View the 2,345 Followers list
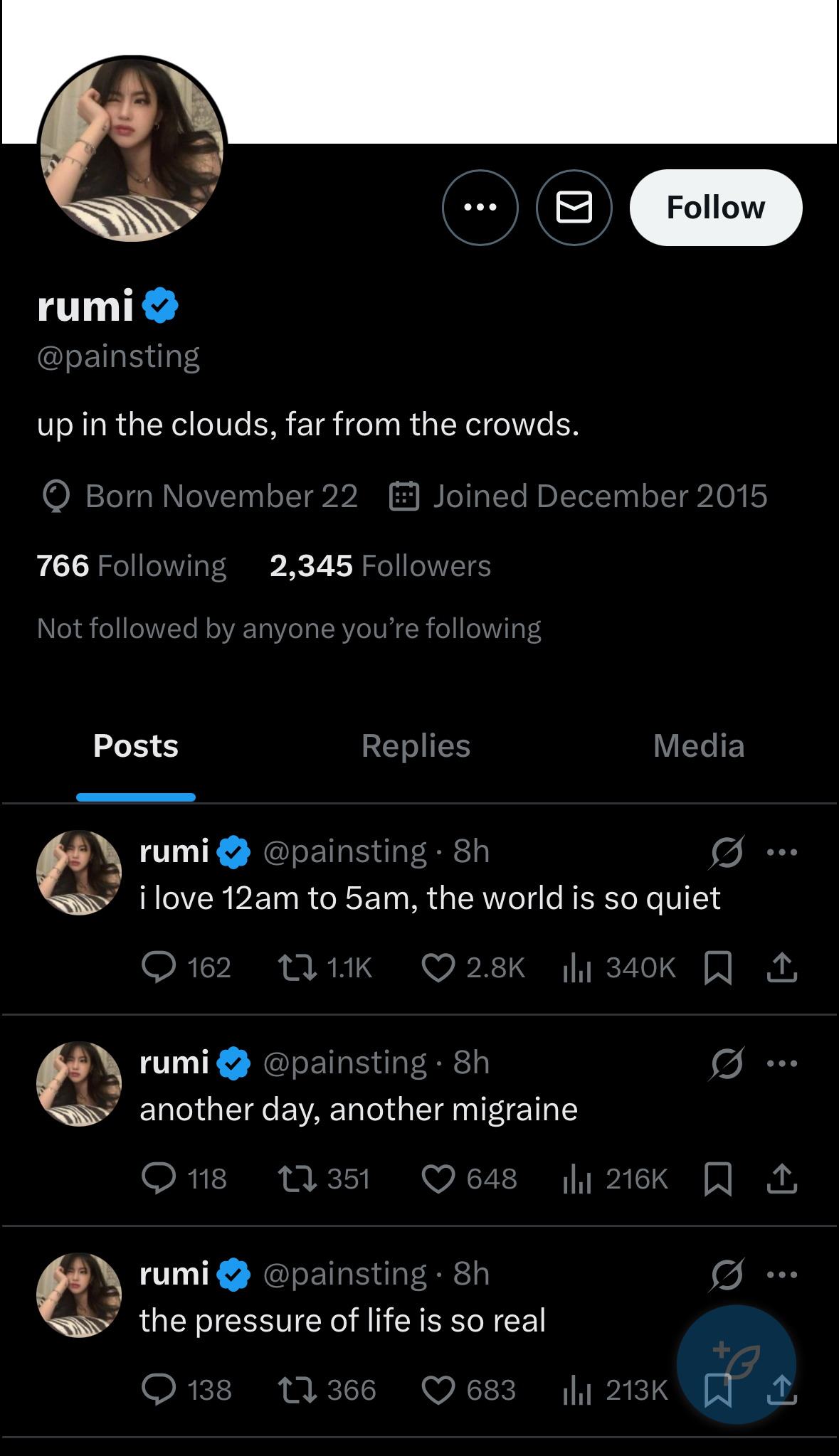The height and width of the screenshot is (1456, 839). tap(380, 566)
